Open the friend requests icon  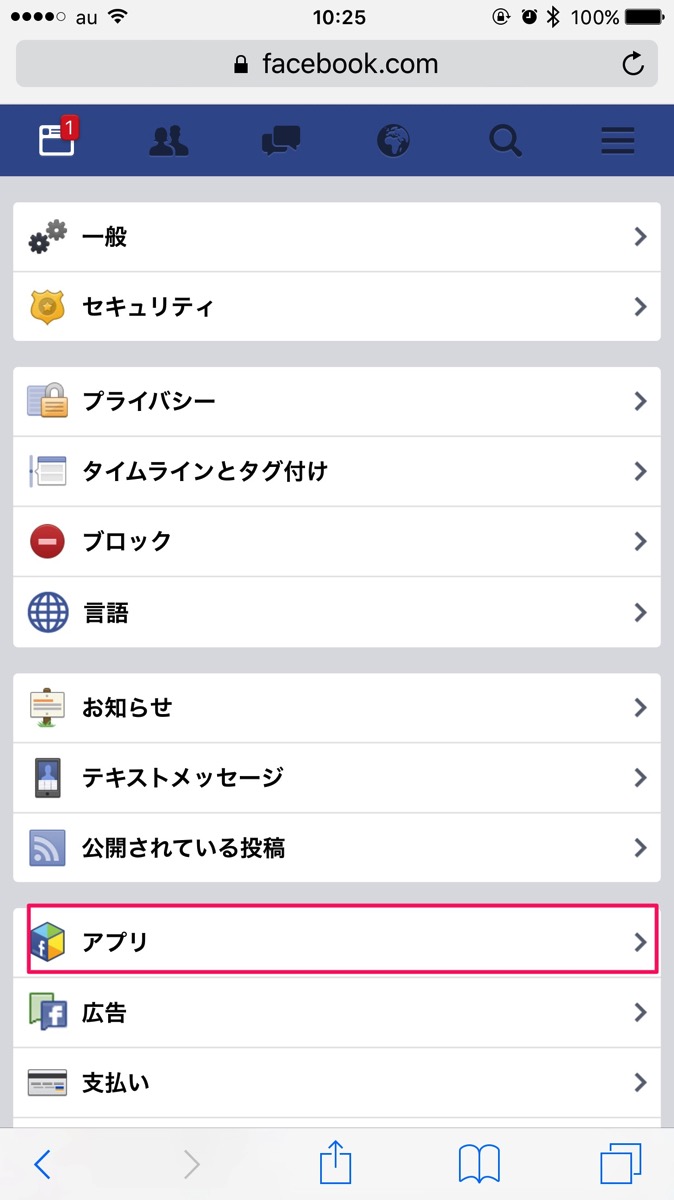pos(169,141)
